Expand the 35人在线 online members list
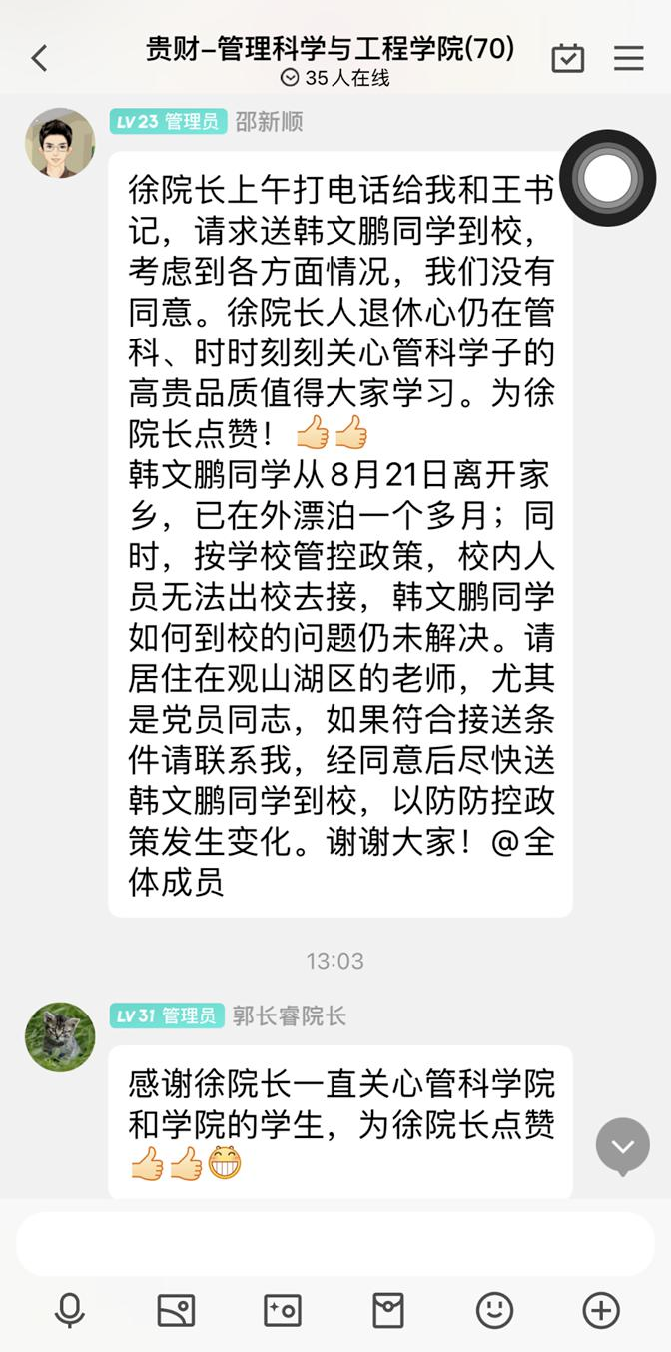Viewport: 671px width, 1352px height. click(x=335, y=78)
